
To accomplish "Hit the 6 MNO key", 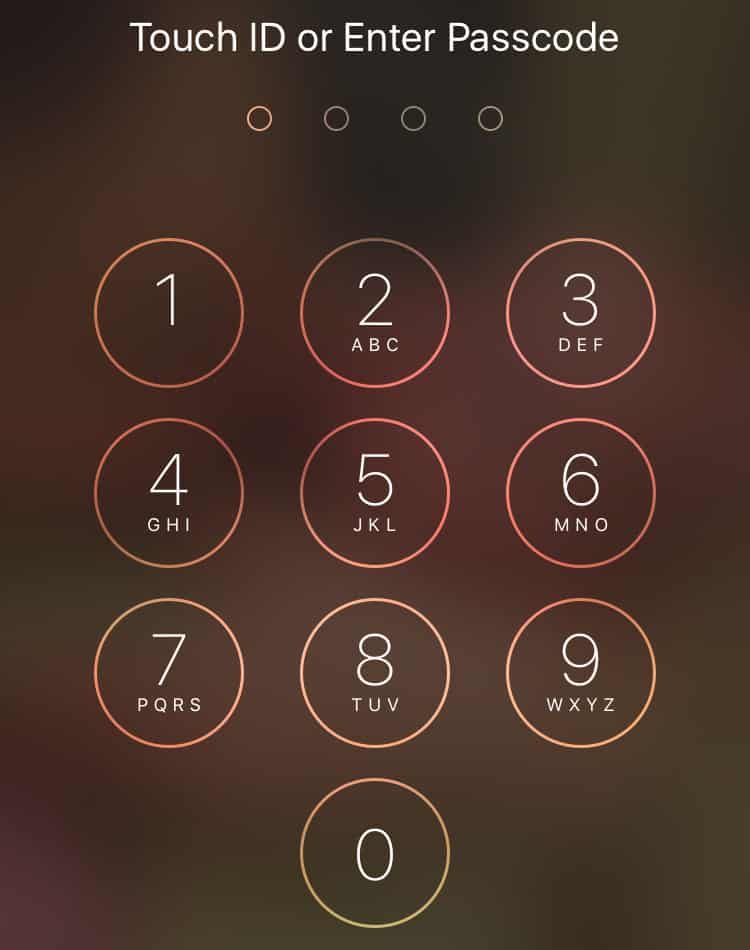I will click(581, 493).
